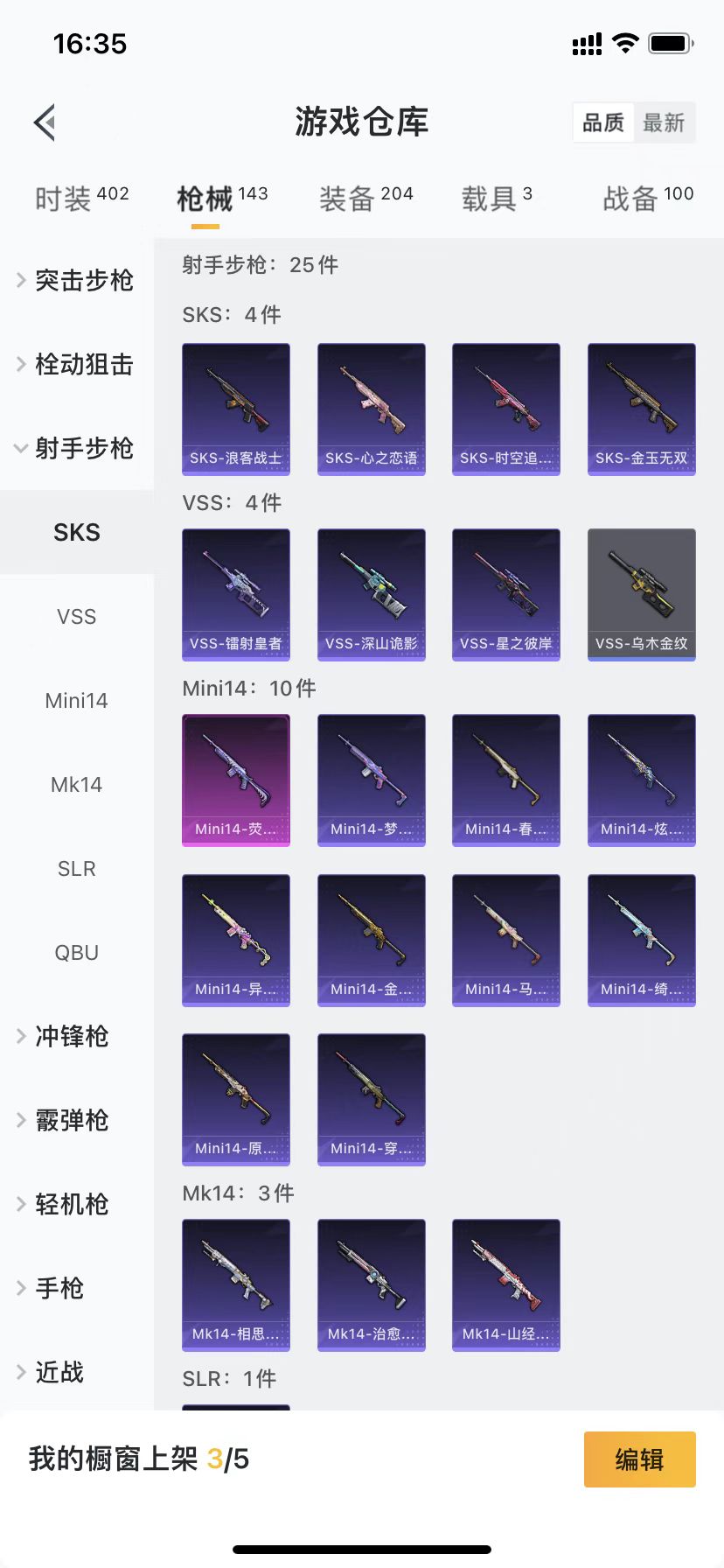Switch to the 时装 tab
Viewport: 724px width, 1568px height.
pos(81,199)
